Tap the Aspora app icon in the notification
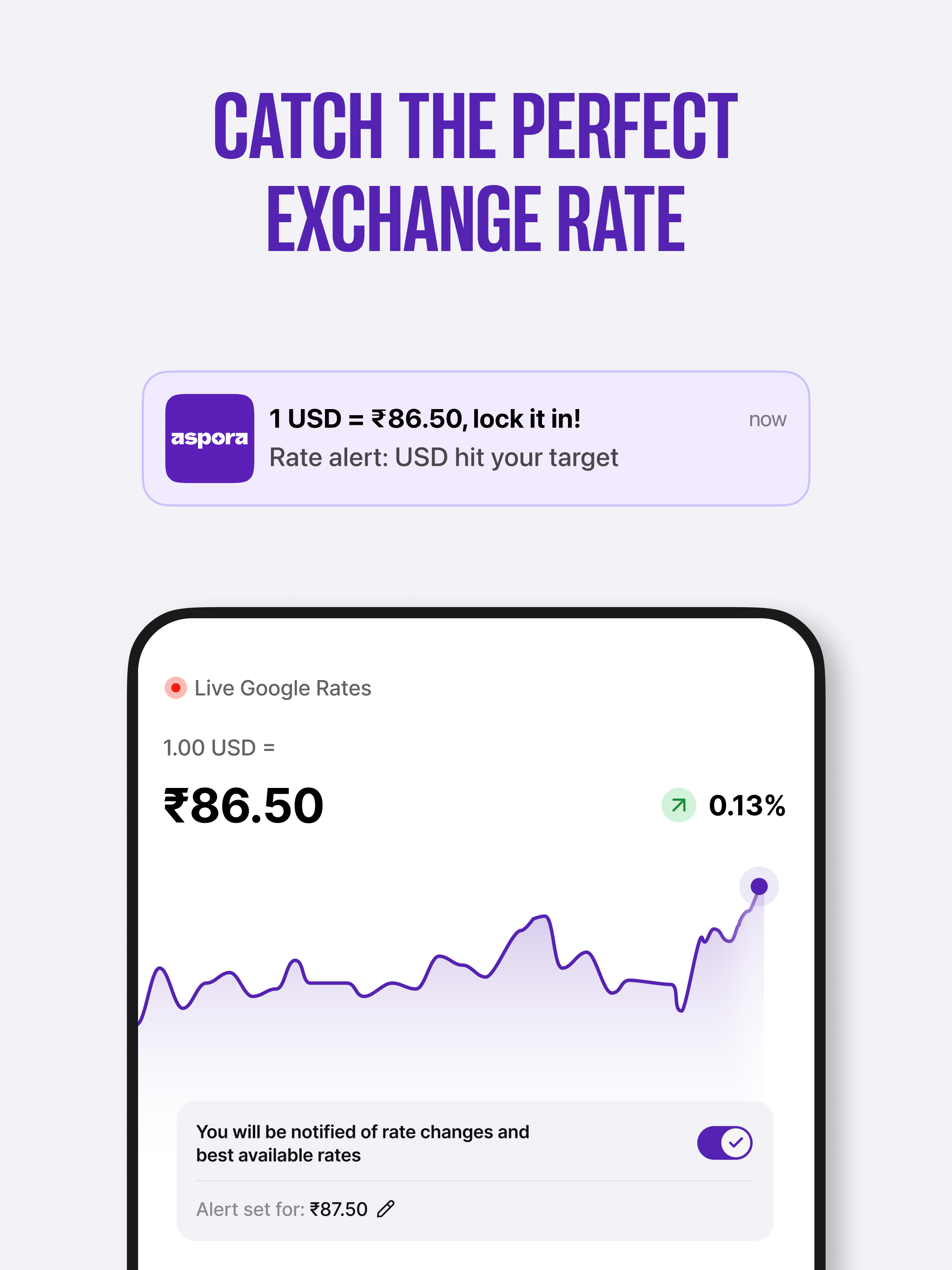The image size is (952, 1270). 210,440
